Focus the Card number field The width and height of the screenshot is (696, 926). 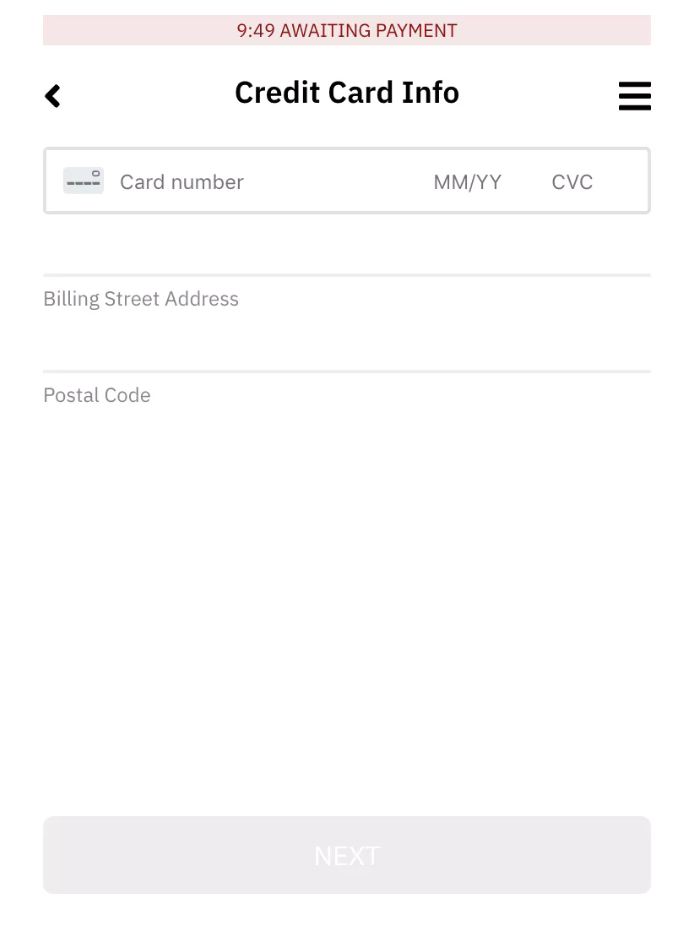(x=250, y=182)
